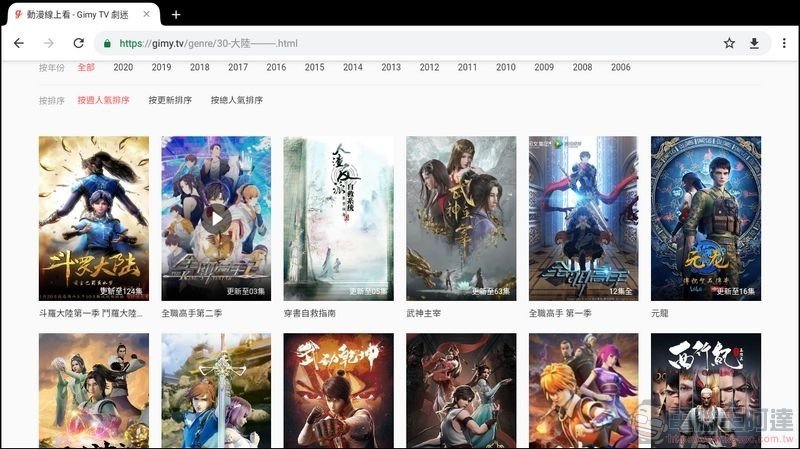Focus the gimy.tv address bar
The height and width of the screenshot is (449, 800).
click(x=400, y=43)
